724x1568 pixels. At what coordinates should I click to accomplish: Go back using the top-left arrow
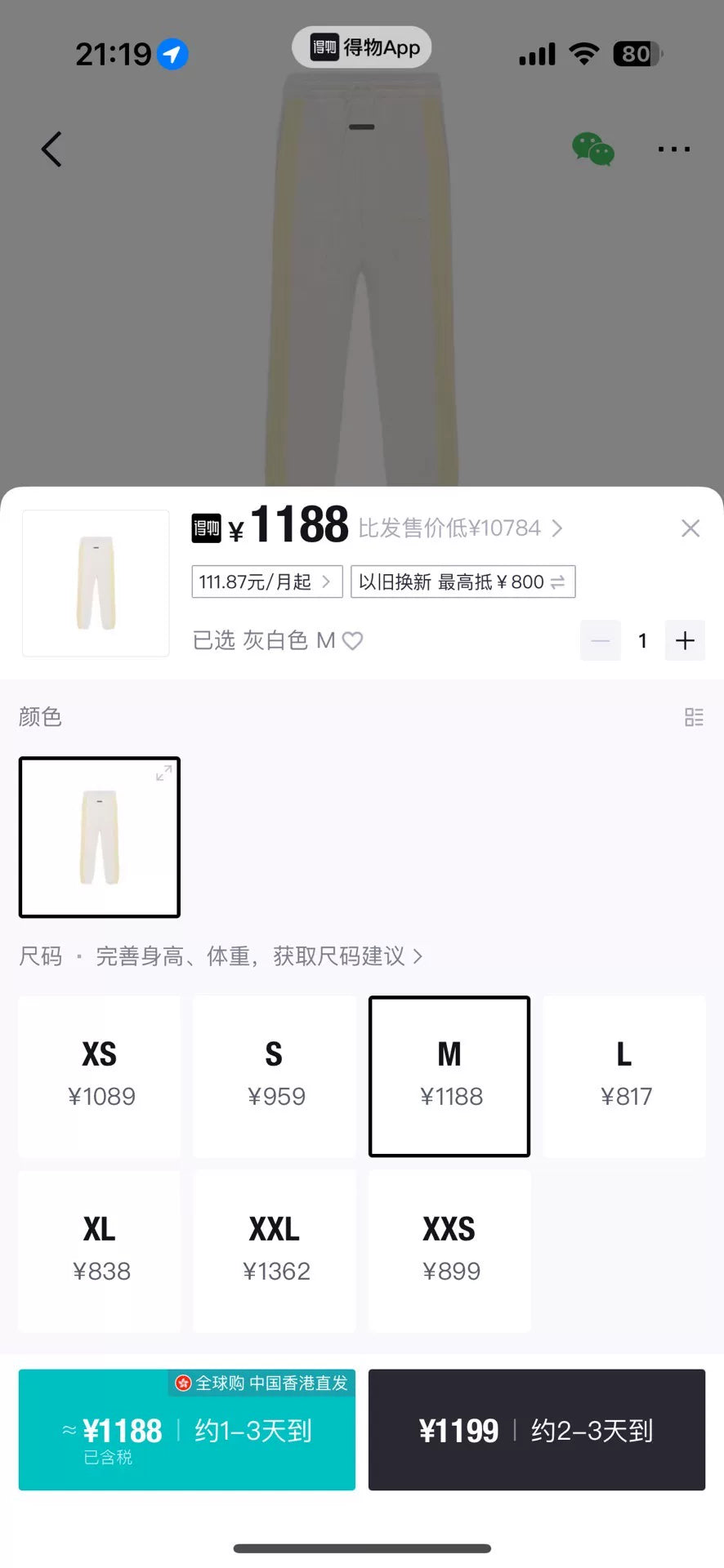51,149
